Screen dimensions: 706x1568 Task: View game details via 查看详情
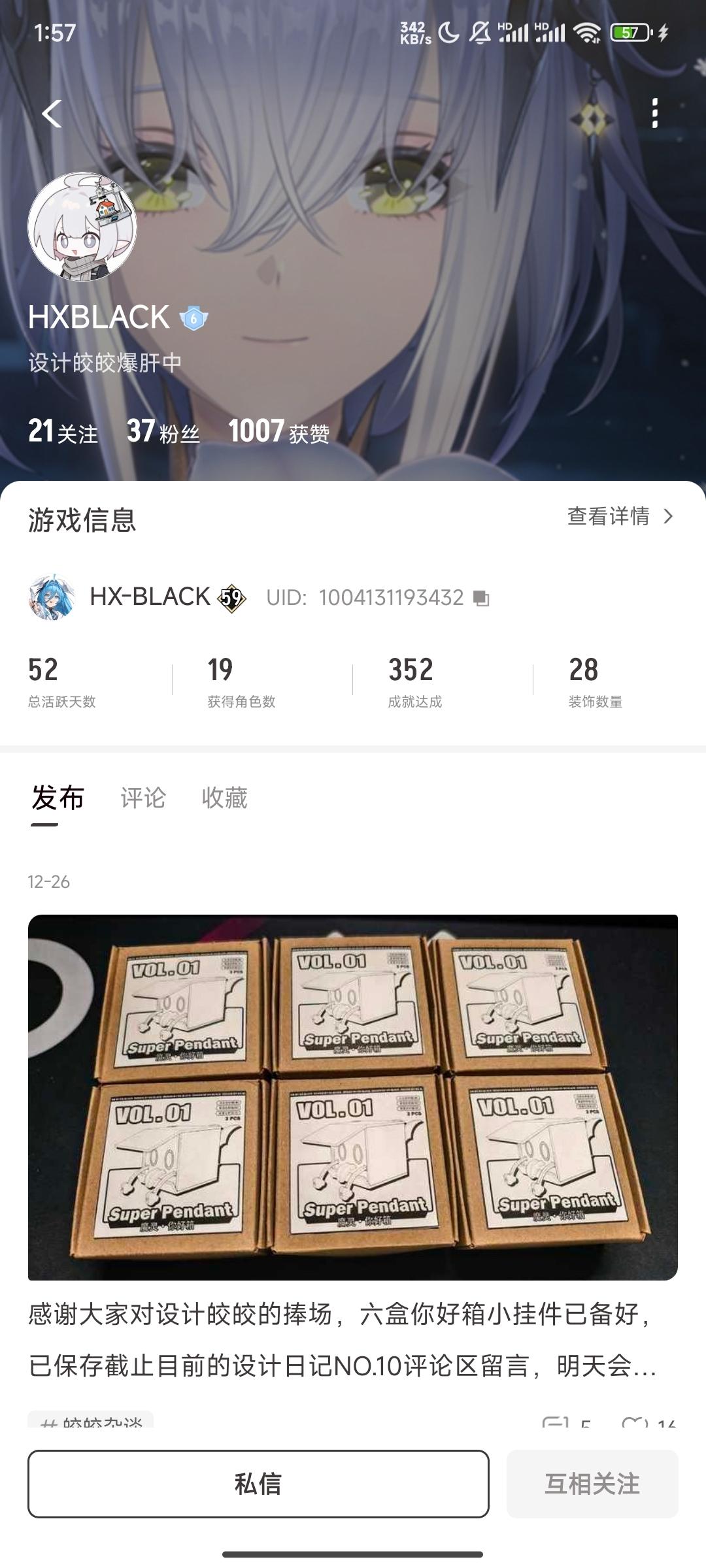(619, 516)
